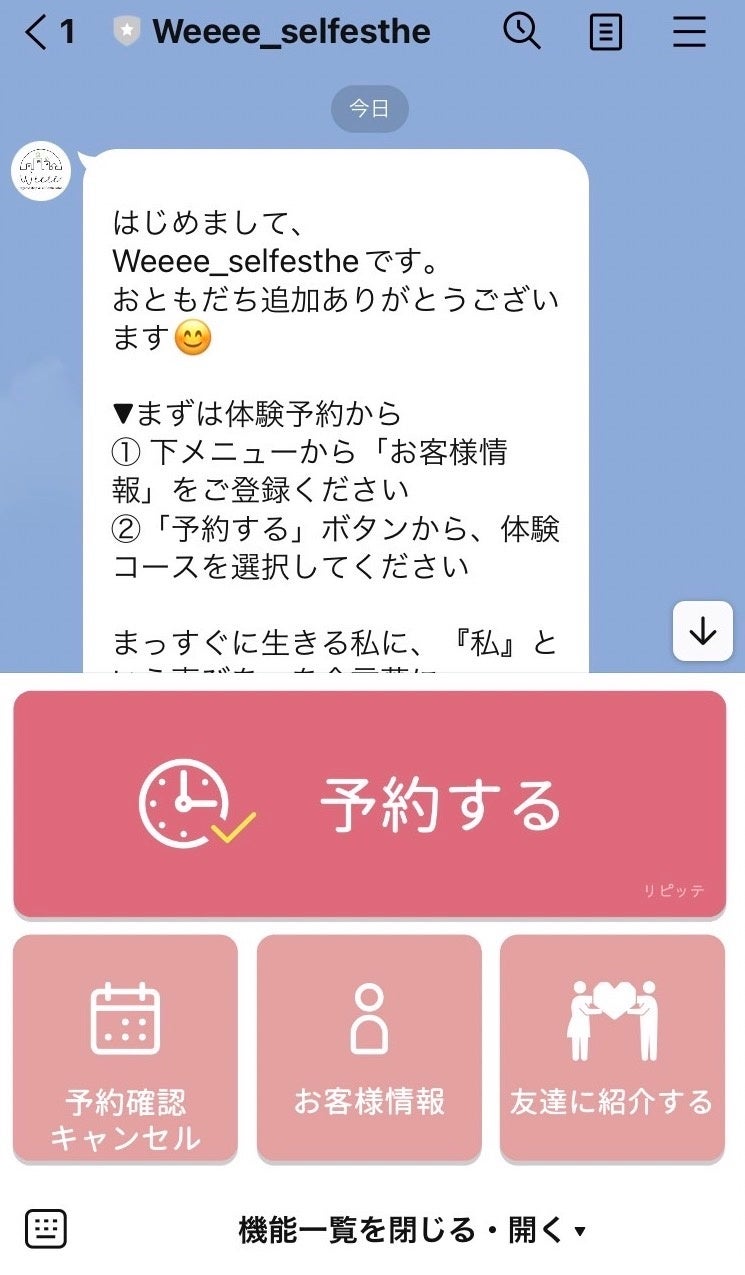Open Weeee_selfesthe profile avatar

(41, 171)
